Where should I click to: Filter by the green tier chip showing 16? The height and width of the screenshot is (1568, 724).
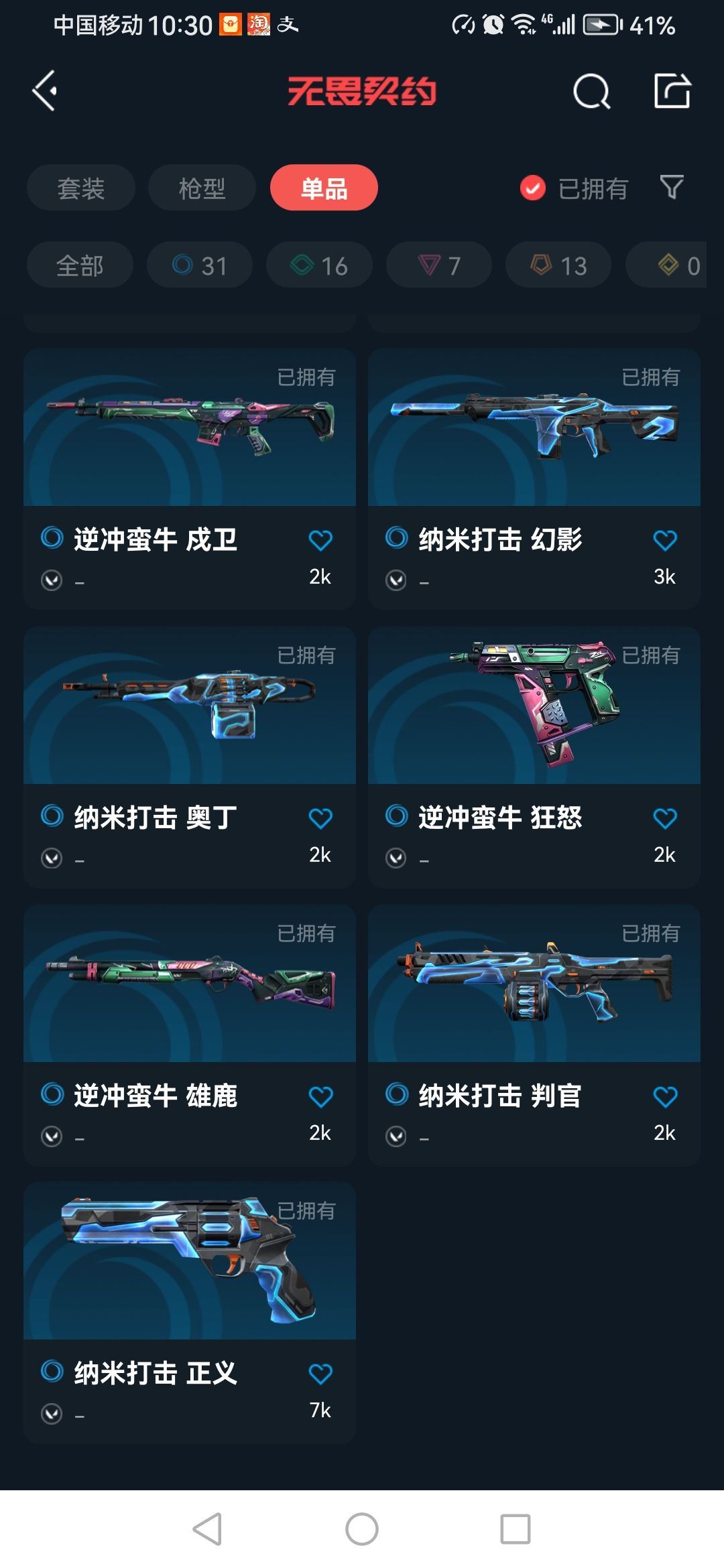[319, 265]
